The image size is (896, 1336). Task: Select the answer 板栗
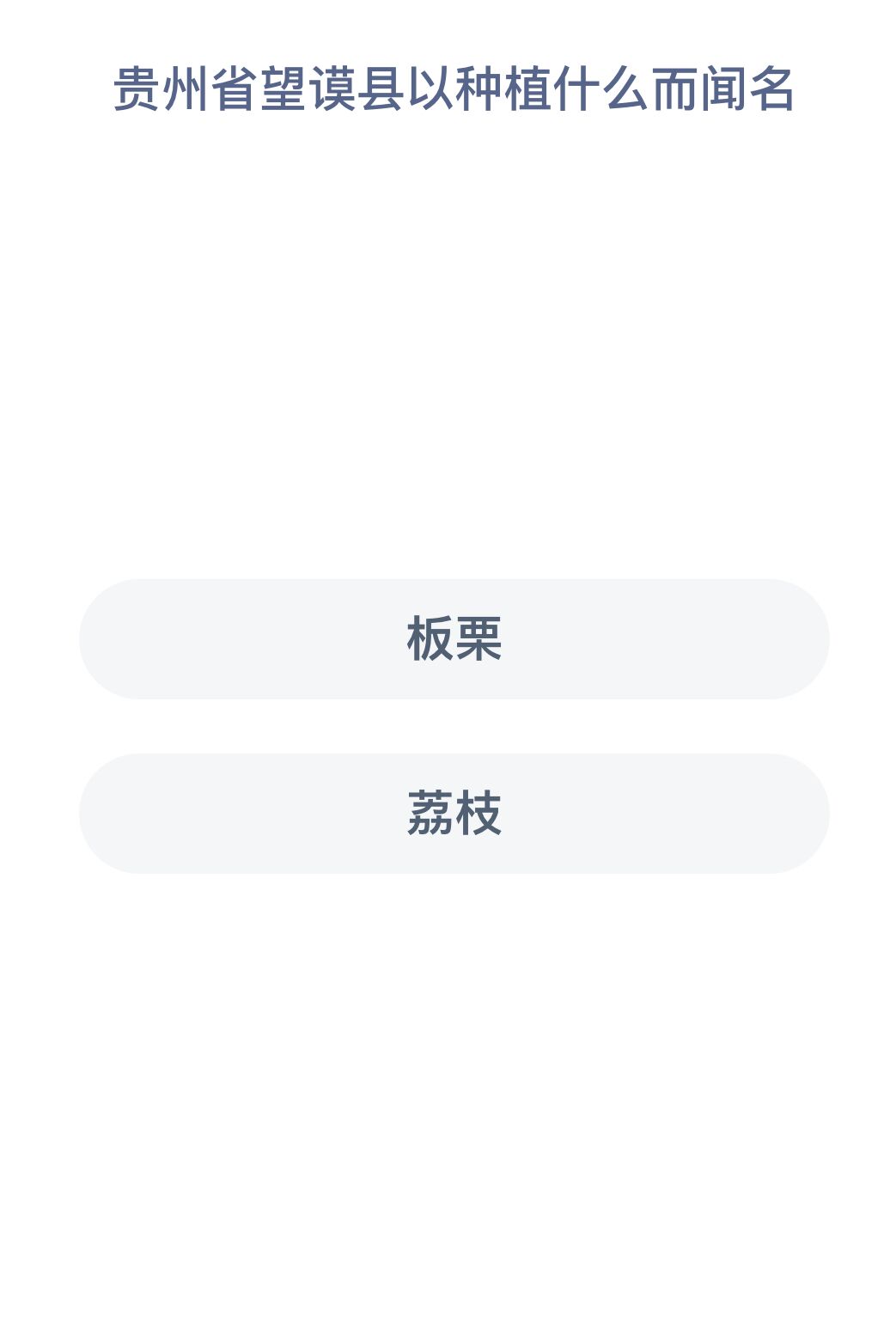[454, 638]
